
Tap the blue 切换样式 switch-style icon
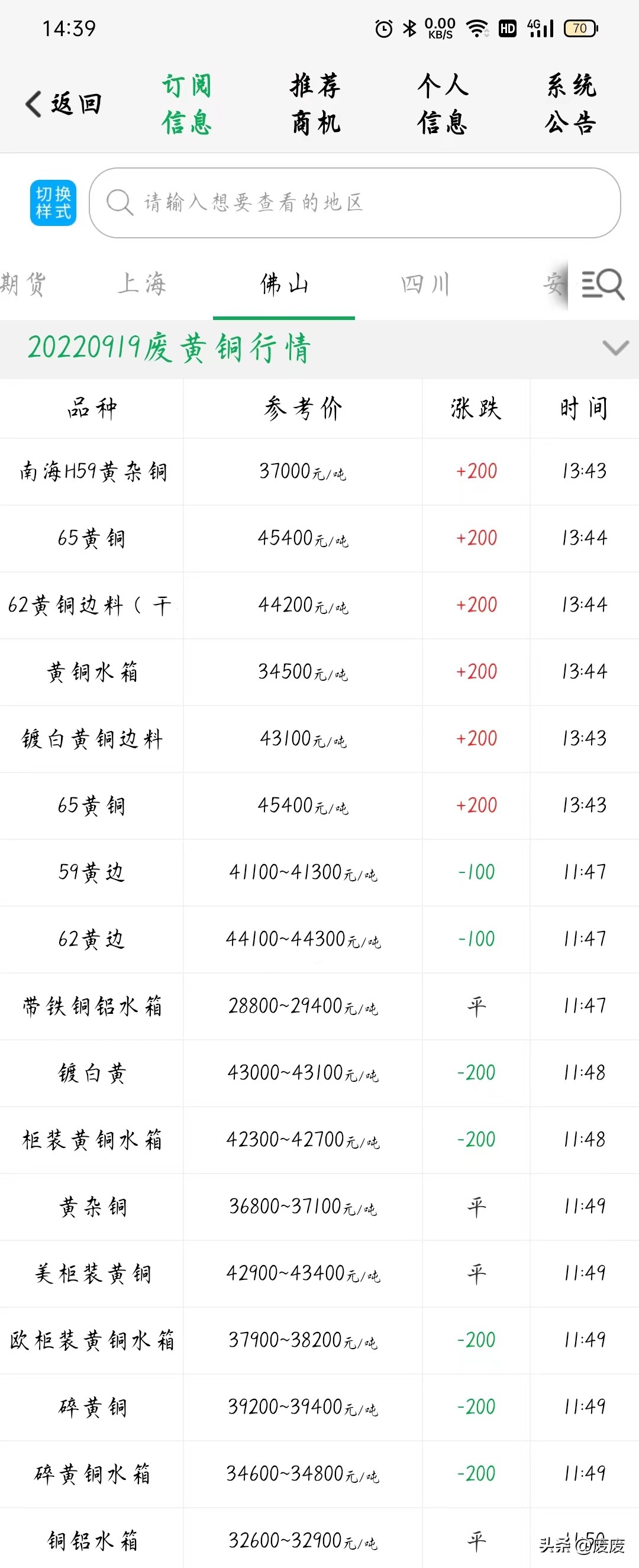click(x=53, y=202)
